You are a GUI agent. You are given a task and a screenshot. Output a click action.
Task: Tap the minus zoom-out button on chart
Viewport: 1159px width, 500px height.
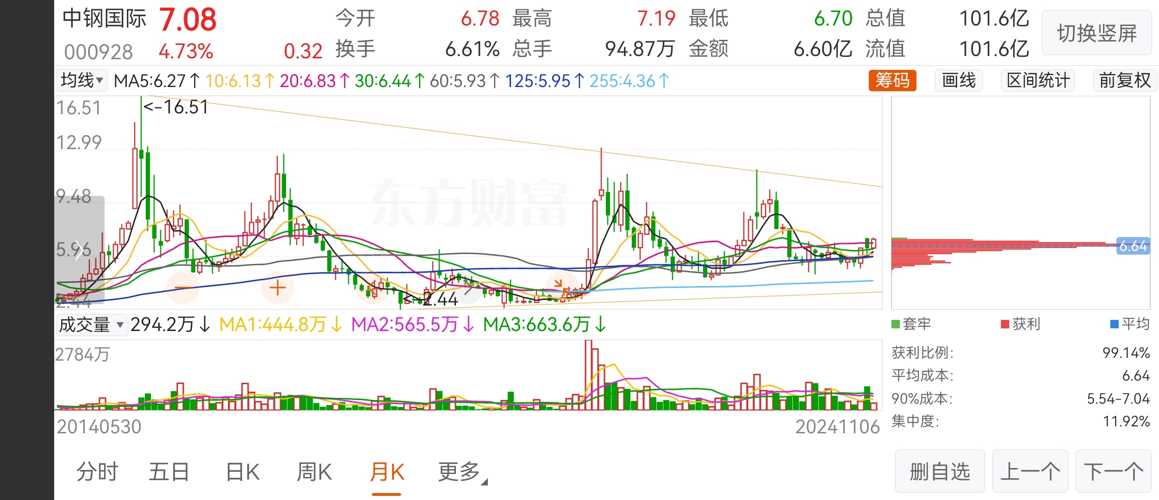(x=183, y=288)
